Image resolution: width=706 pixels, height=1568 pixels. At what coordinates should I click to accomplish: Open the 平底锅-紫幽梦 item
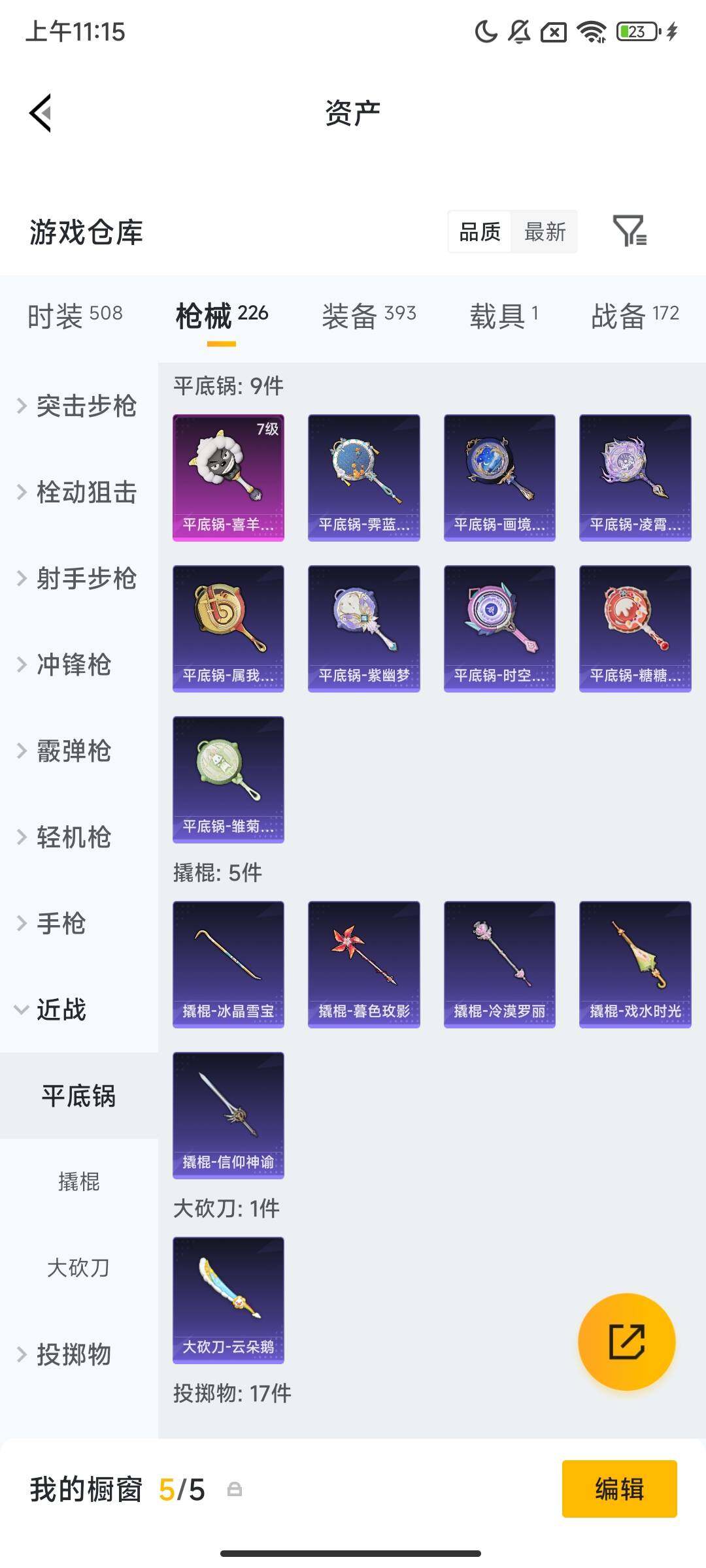point(363,629)
